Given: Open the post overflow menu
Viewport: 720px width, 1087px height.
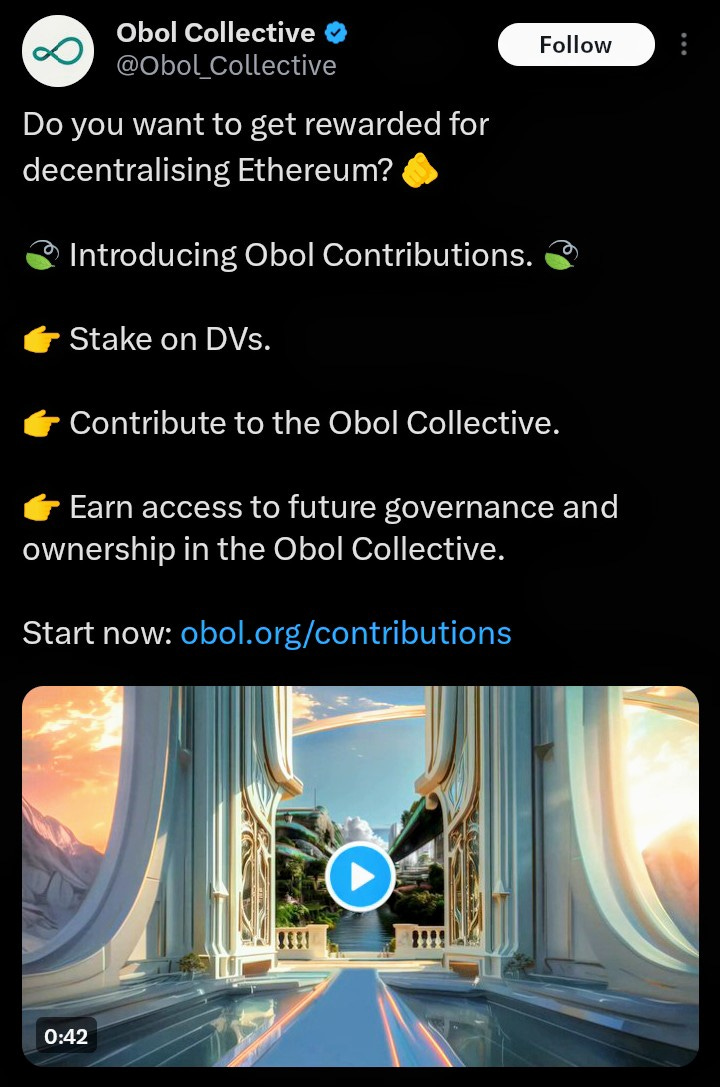Looking at the screenshot, I should [684, 45].
